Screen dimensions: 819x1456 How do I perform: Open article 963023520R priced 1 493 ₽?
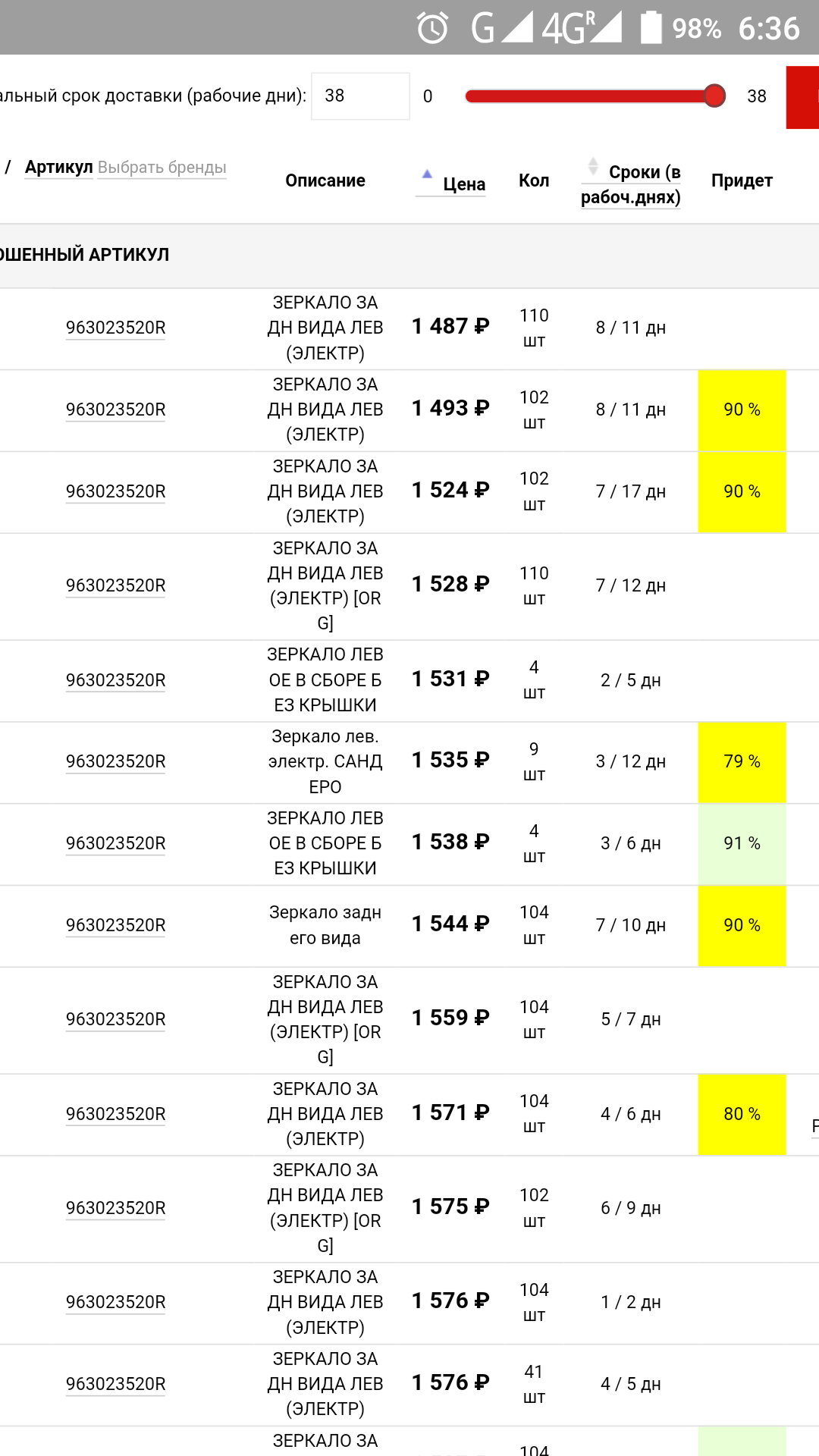115,409
